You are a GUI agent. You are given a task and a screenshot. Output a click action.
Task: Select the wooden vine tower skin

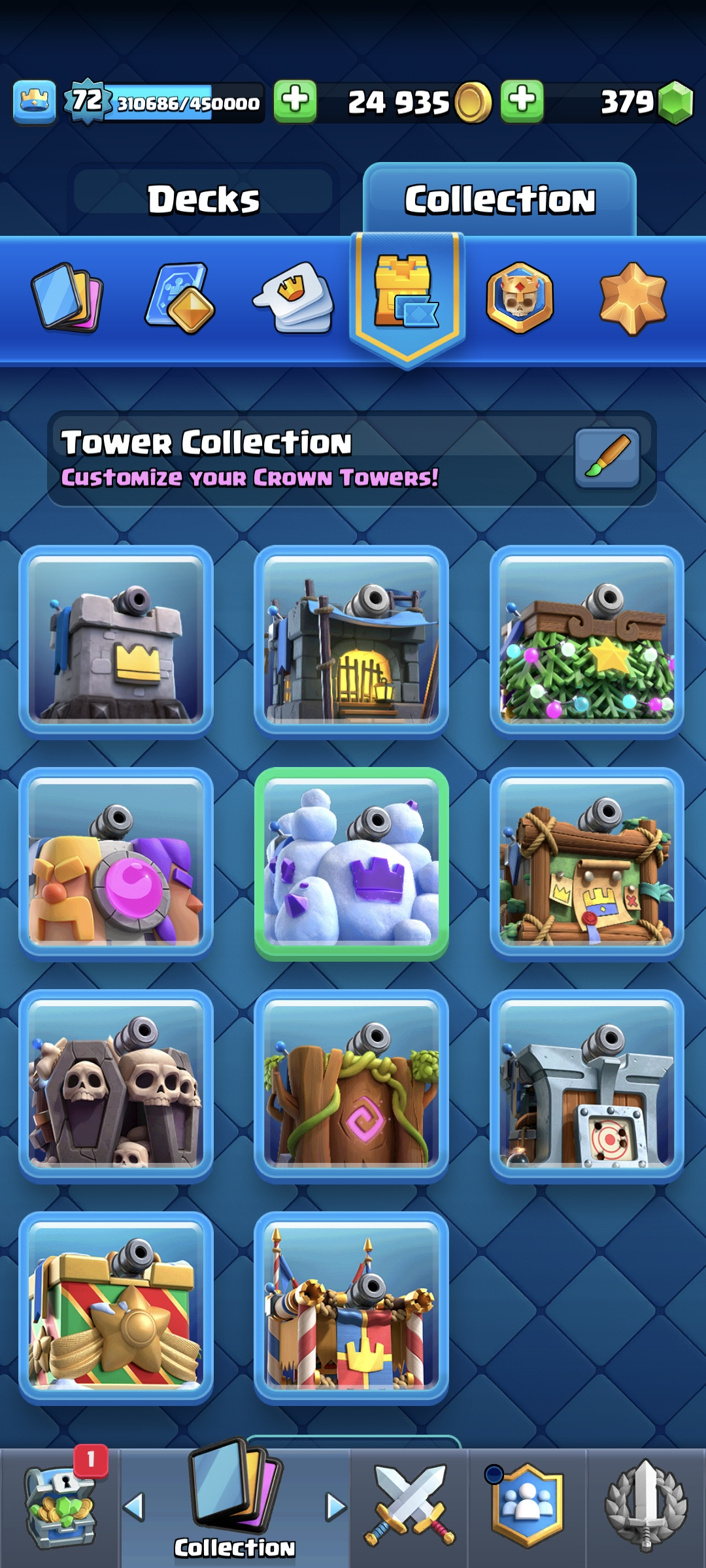tap(352, 1086)
